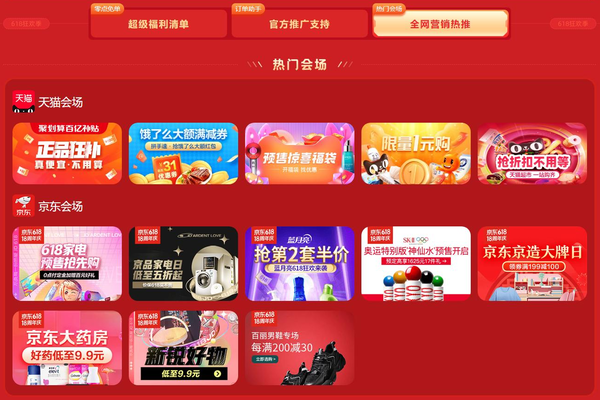
Task: Open the 官方推广支持 tab
Action: [x=299, y=24]
